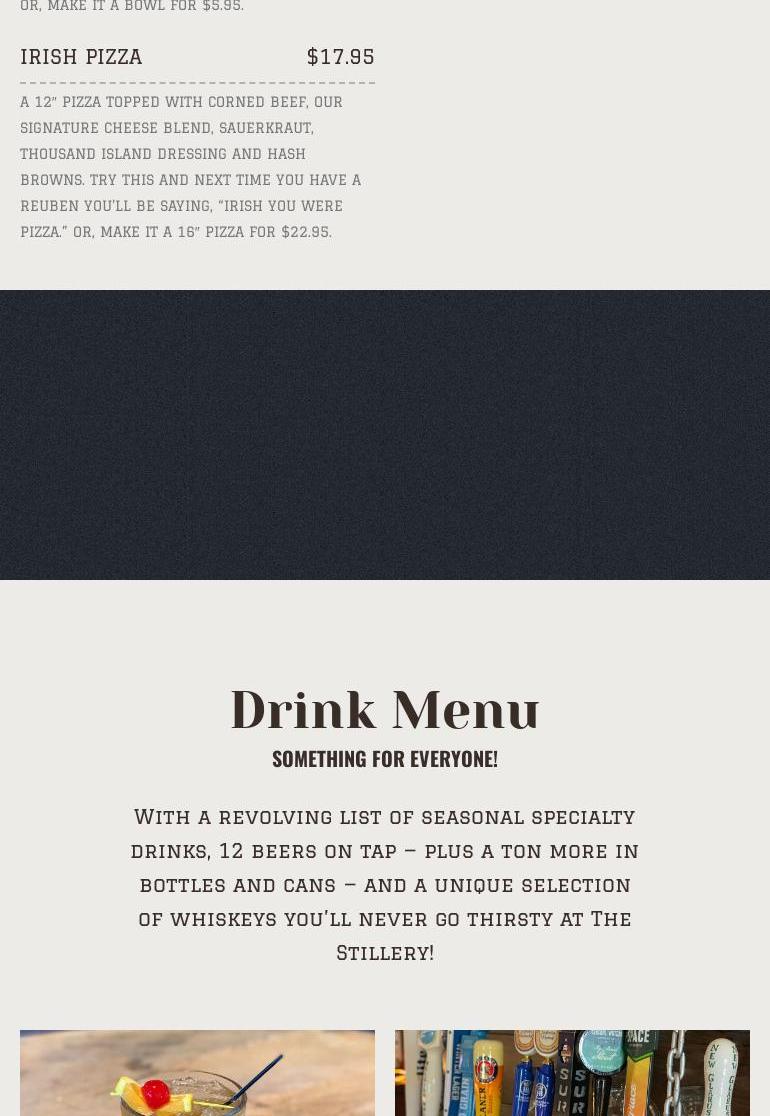Open the cocktail photo tile under Drink Menu
This screenshot has height=1116, width=770.
[x=197, y=1074]
